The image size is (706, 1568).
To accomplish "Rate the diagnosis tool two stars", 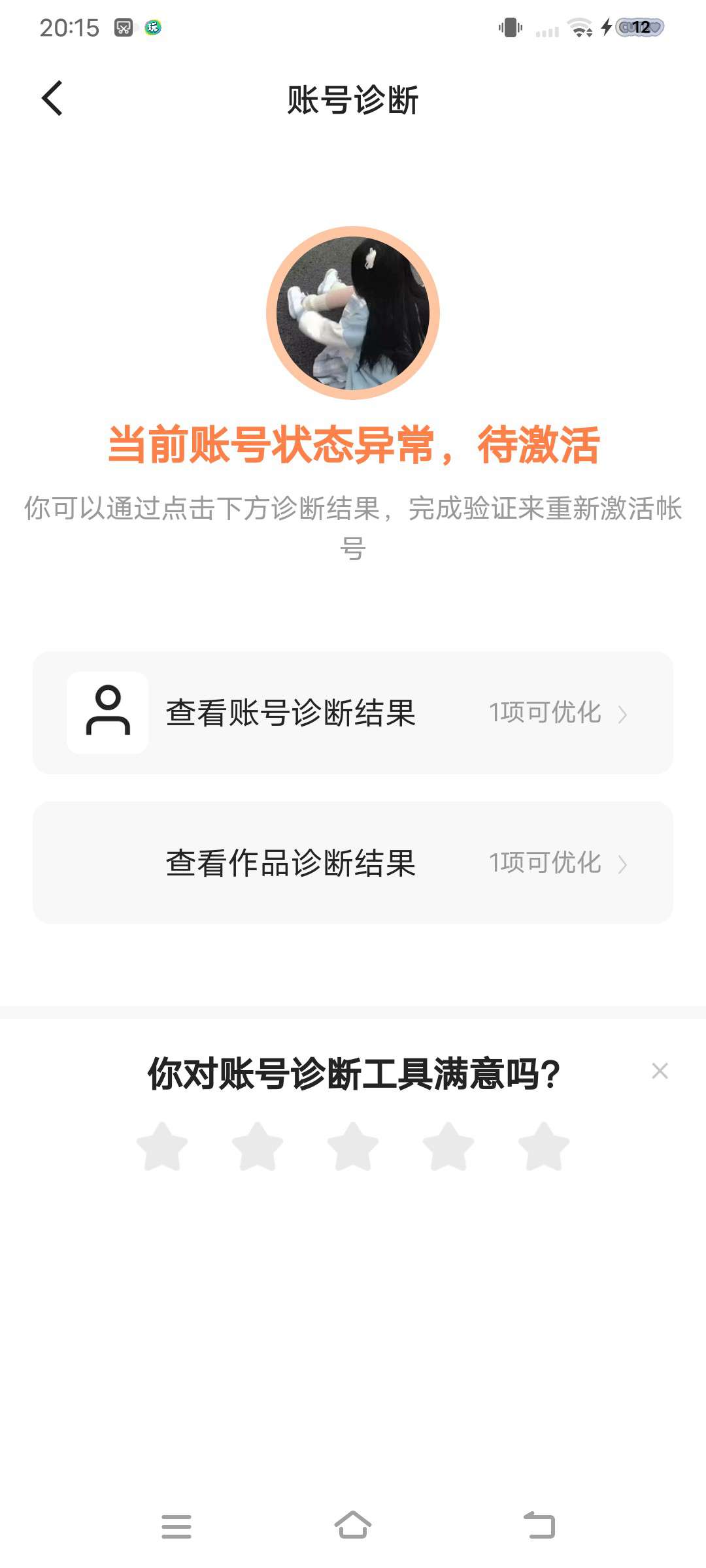I will click(258, 1146).
